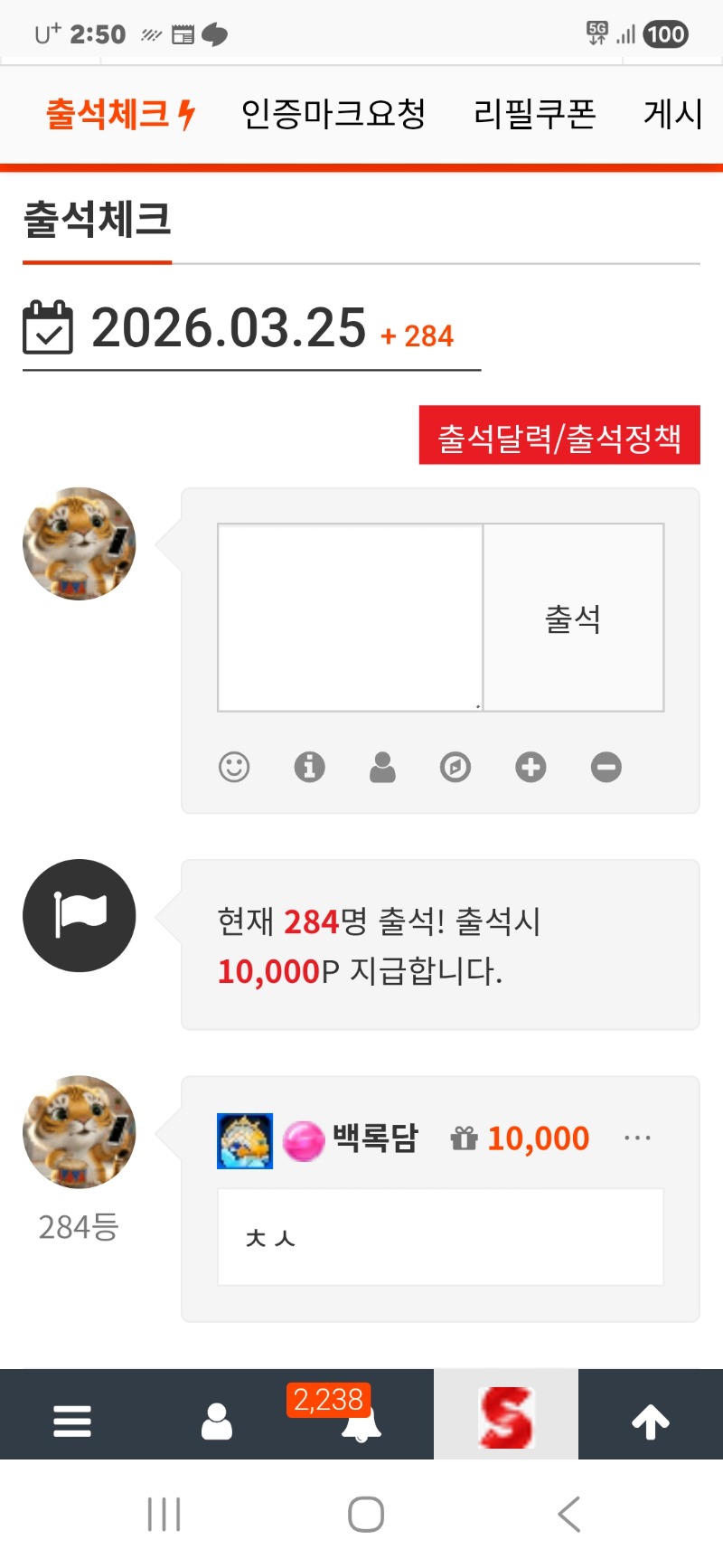723x1568 pixels.
Task: Open the 출석달력/출석정책 button
Action: tap(559, 436)
